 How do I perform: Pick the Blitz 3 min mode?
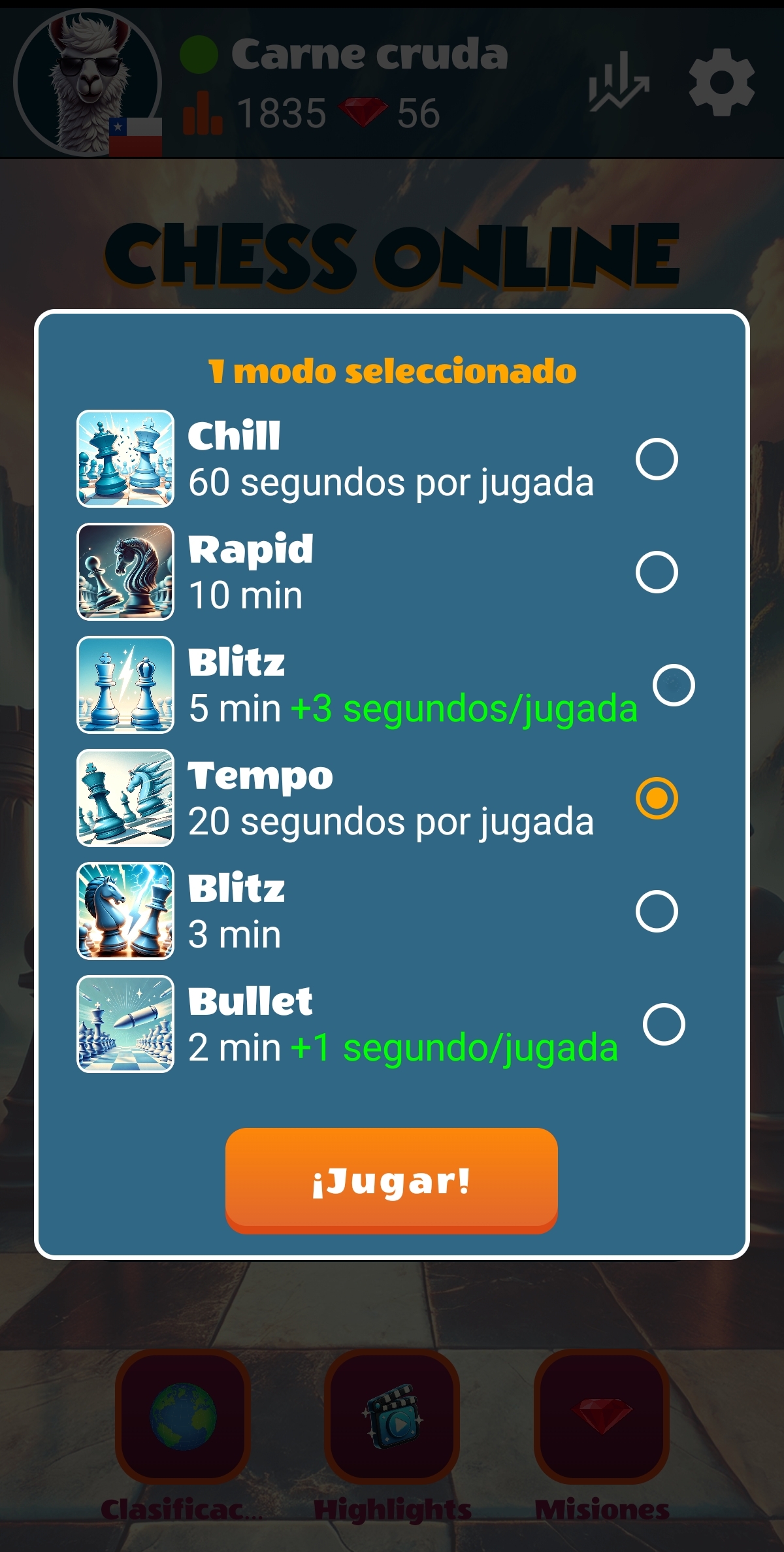656,911
